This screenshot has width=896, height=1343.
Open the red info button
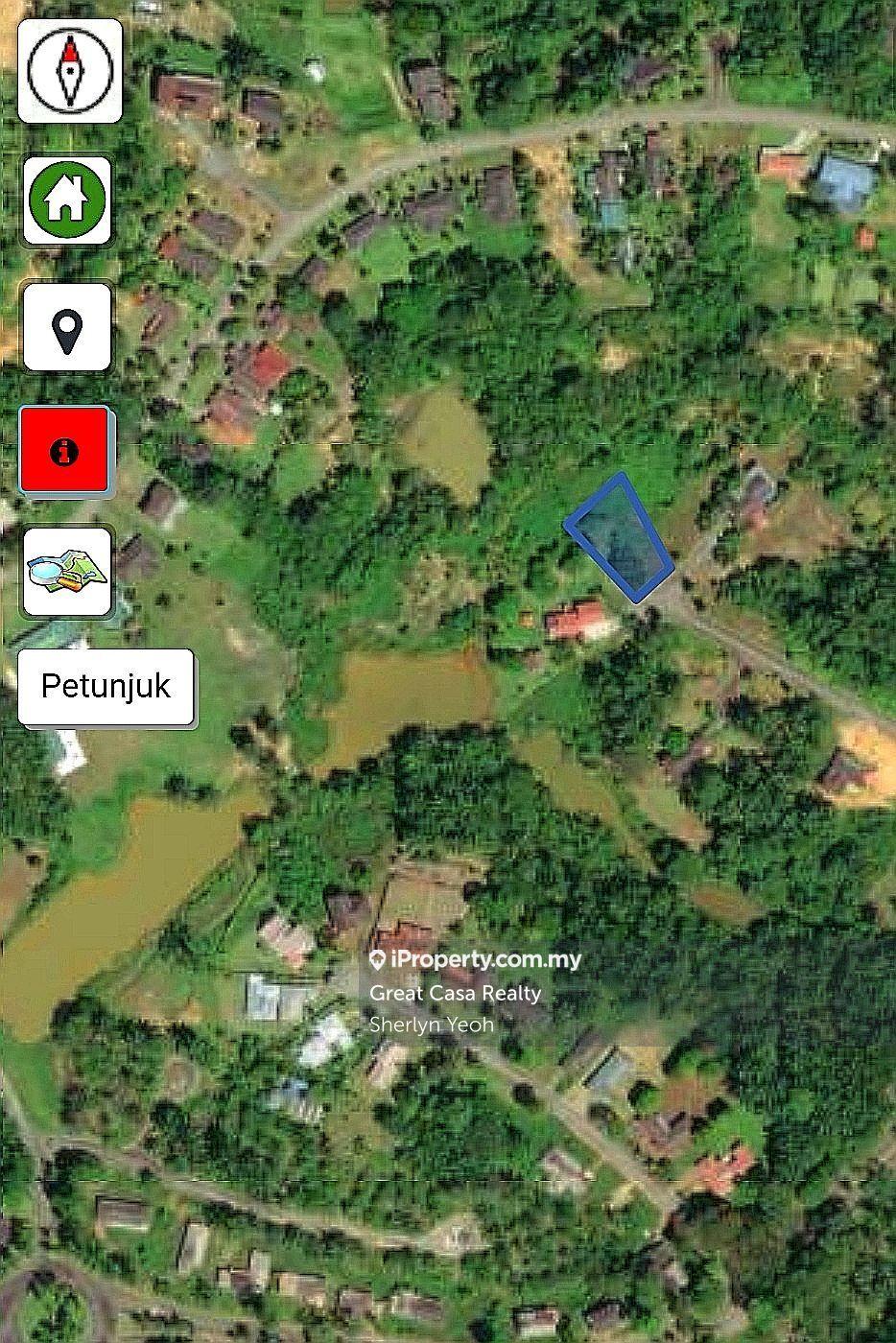pyautogui.click(x=65, y=451)
